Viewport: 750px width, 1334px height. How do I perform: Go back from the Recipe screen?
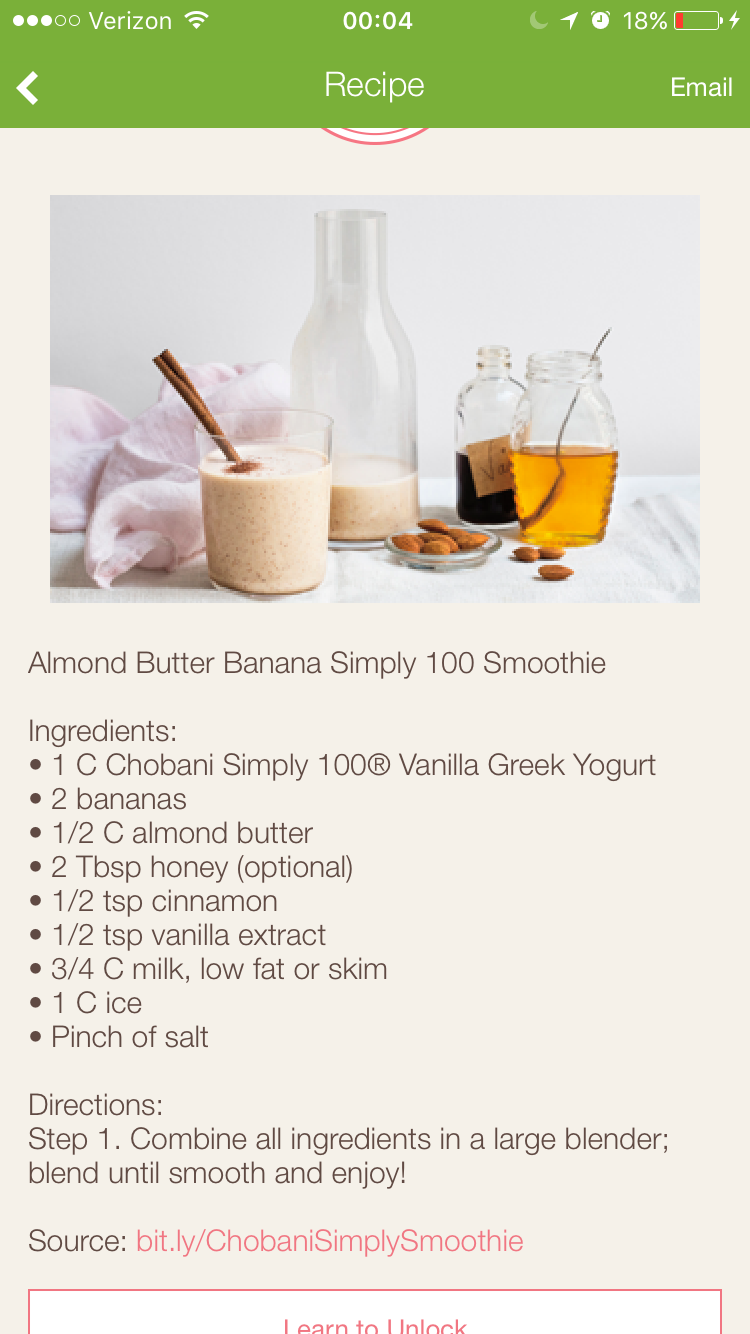pos(28,88)
